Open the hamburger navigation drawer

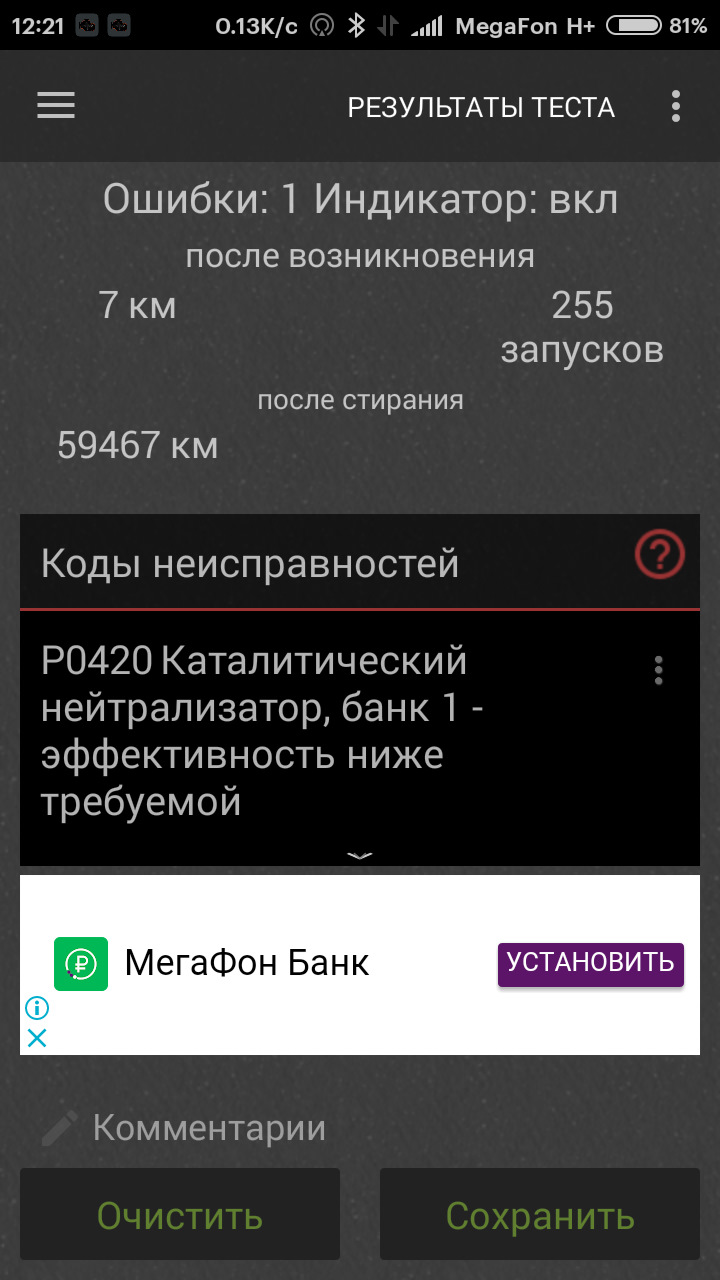(x=56, y=106)
